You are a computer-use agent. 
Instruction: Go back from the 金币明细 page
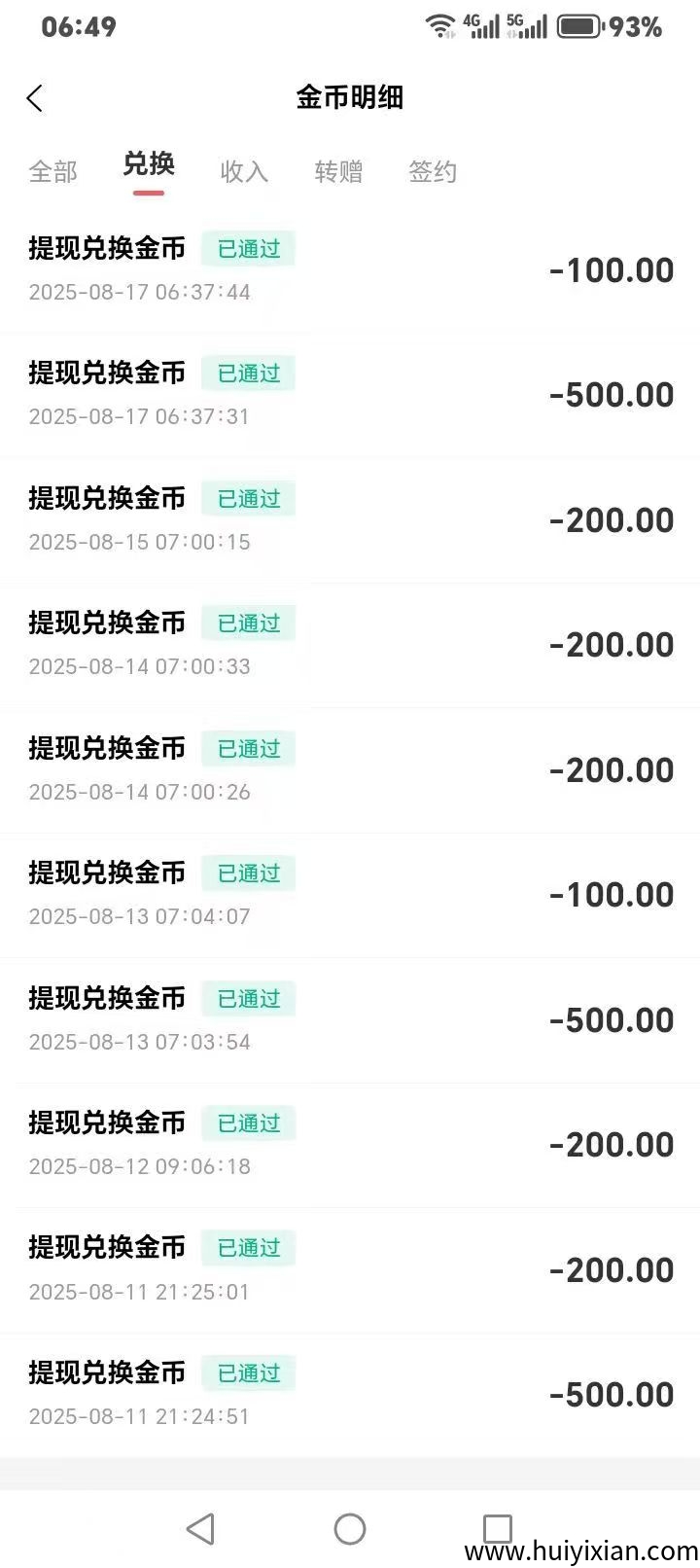point(35,98)
